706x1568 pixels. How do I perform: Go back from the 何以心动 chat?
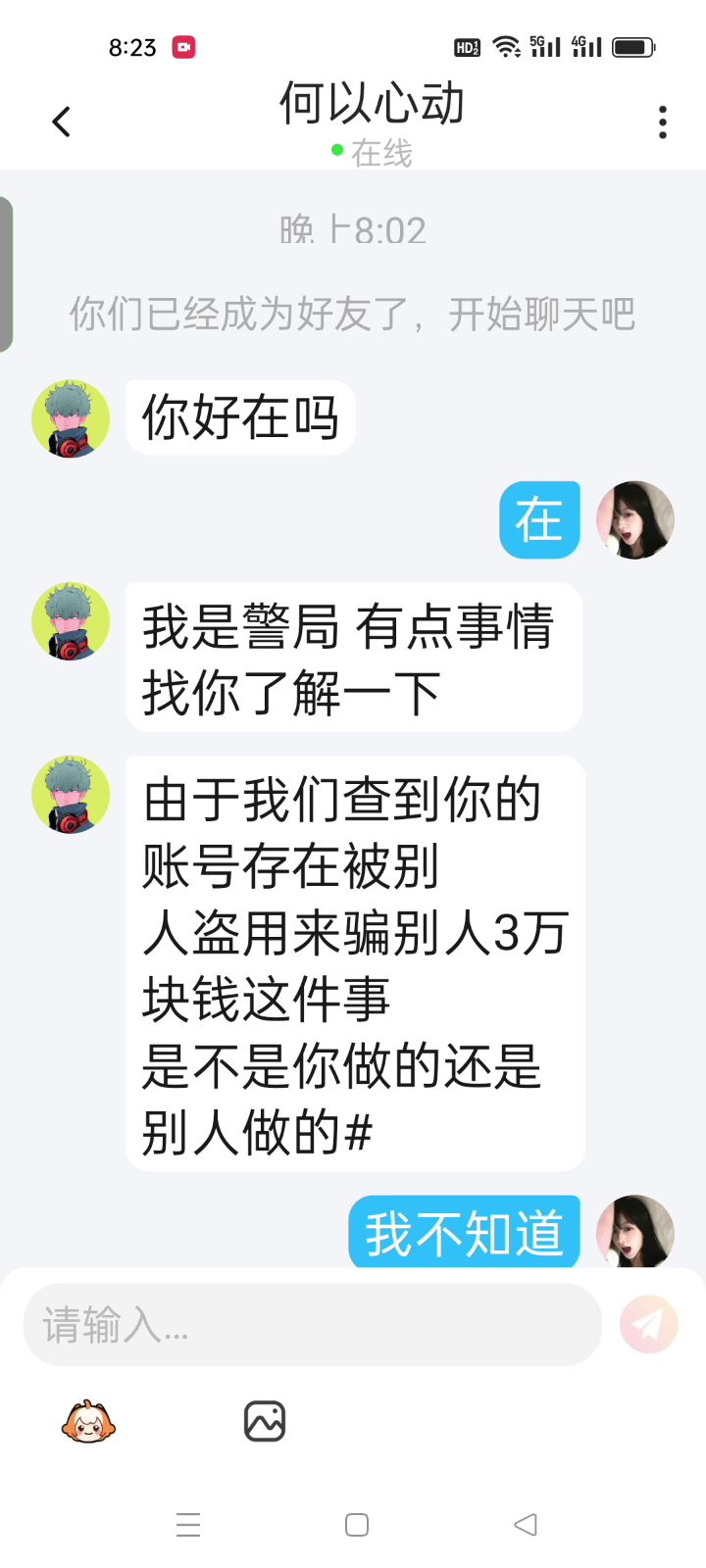tap(62, 122)
